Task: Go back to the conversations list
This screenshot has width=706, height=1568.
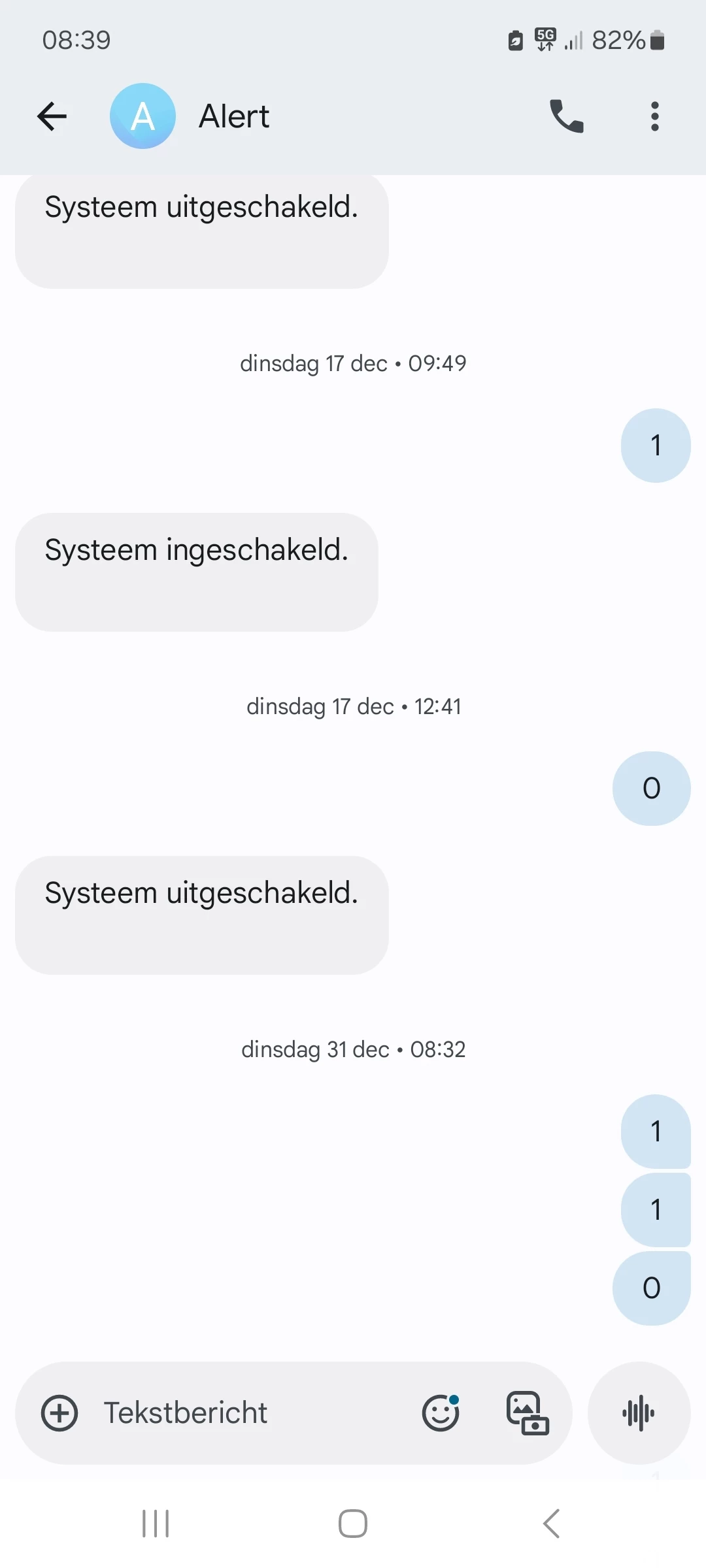Action: coord(52,116)
